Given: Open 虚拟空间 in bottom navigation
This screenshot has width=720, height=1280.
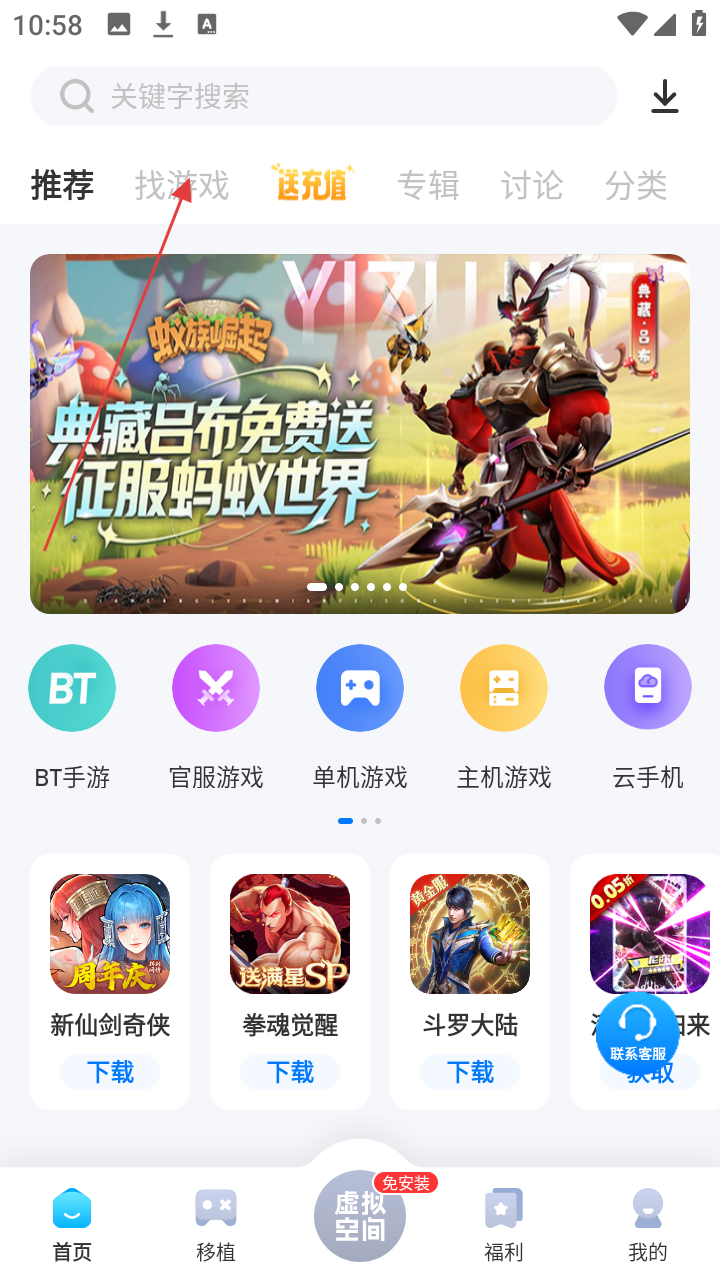Looking at the screenshot, I should [x=360, y=1216].
